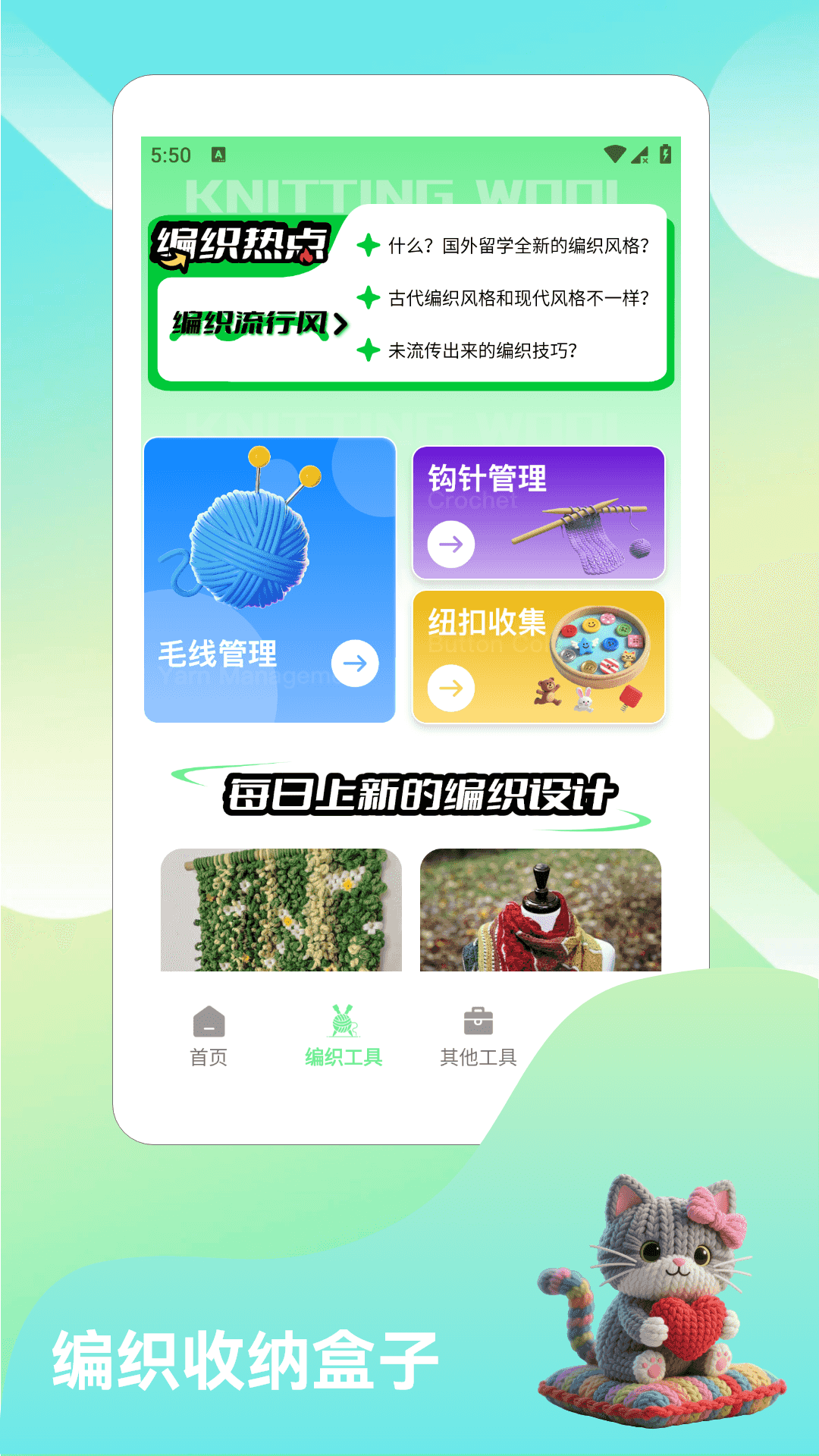Click the yarn ball image on 毛线管理 card

(x=250, y=546)
